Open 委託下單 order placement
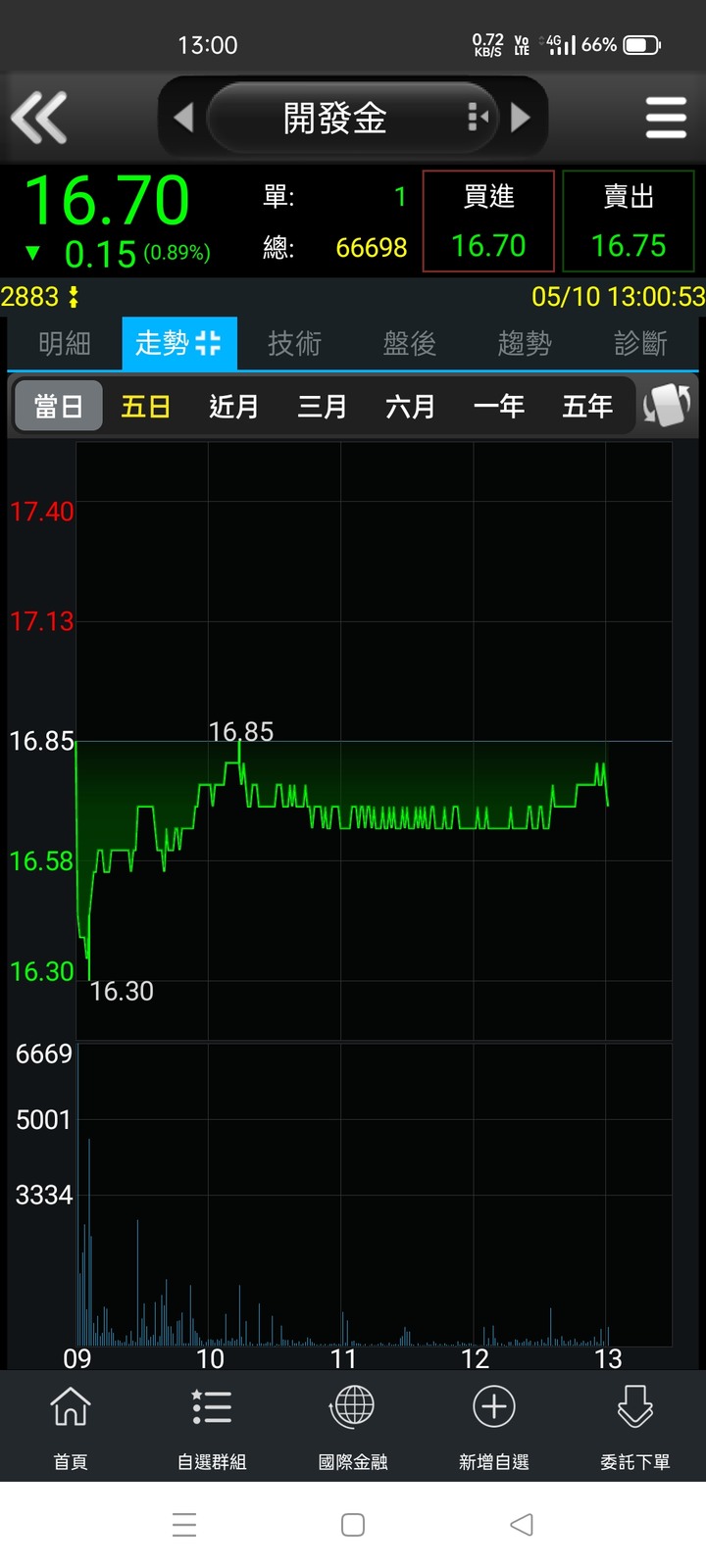 point(635,1427)
